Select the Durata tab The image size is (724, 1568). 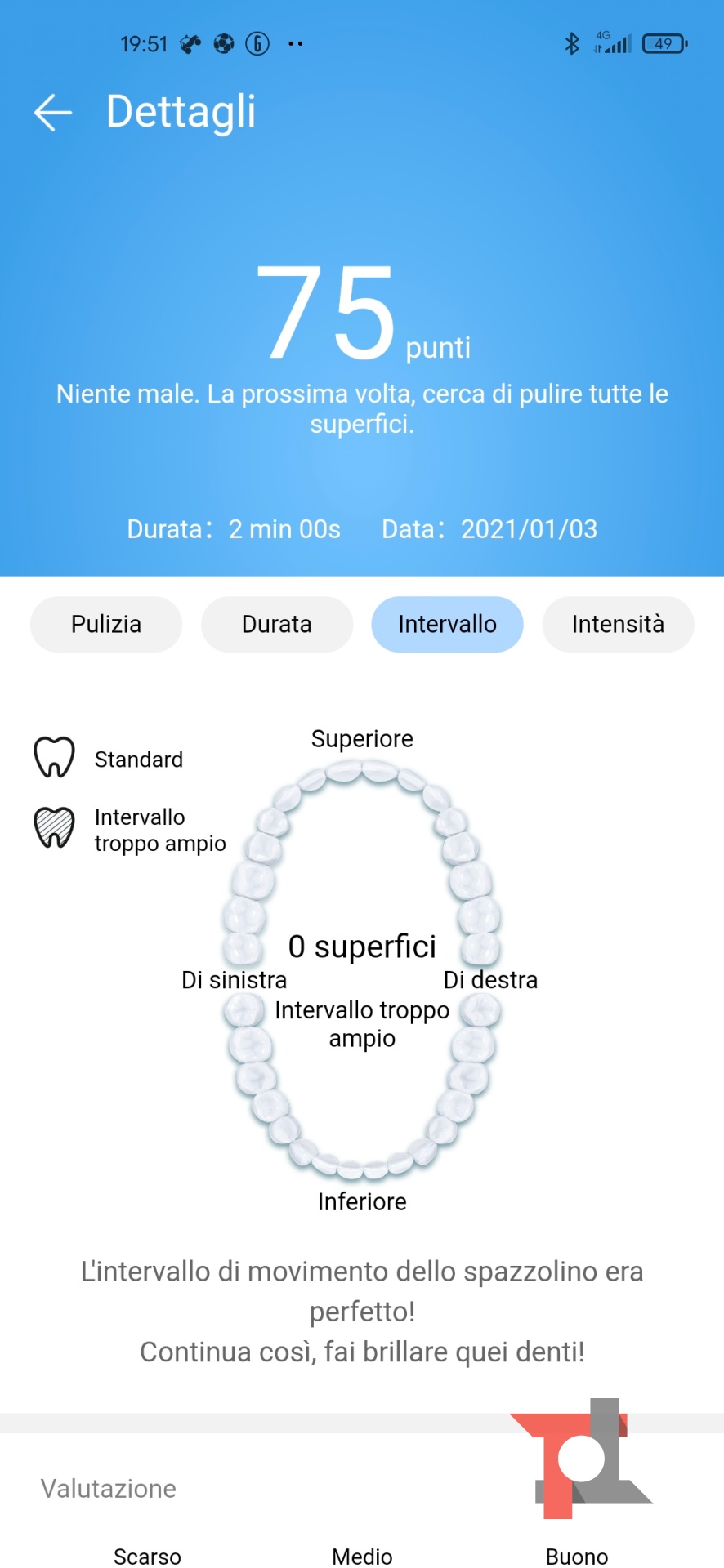pos(277,625)
